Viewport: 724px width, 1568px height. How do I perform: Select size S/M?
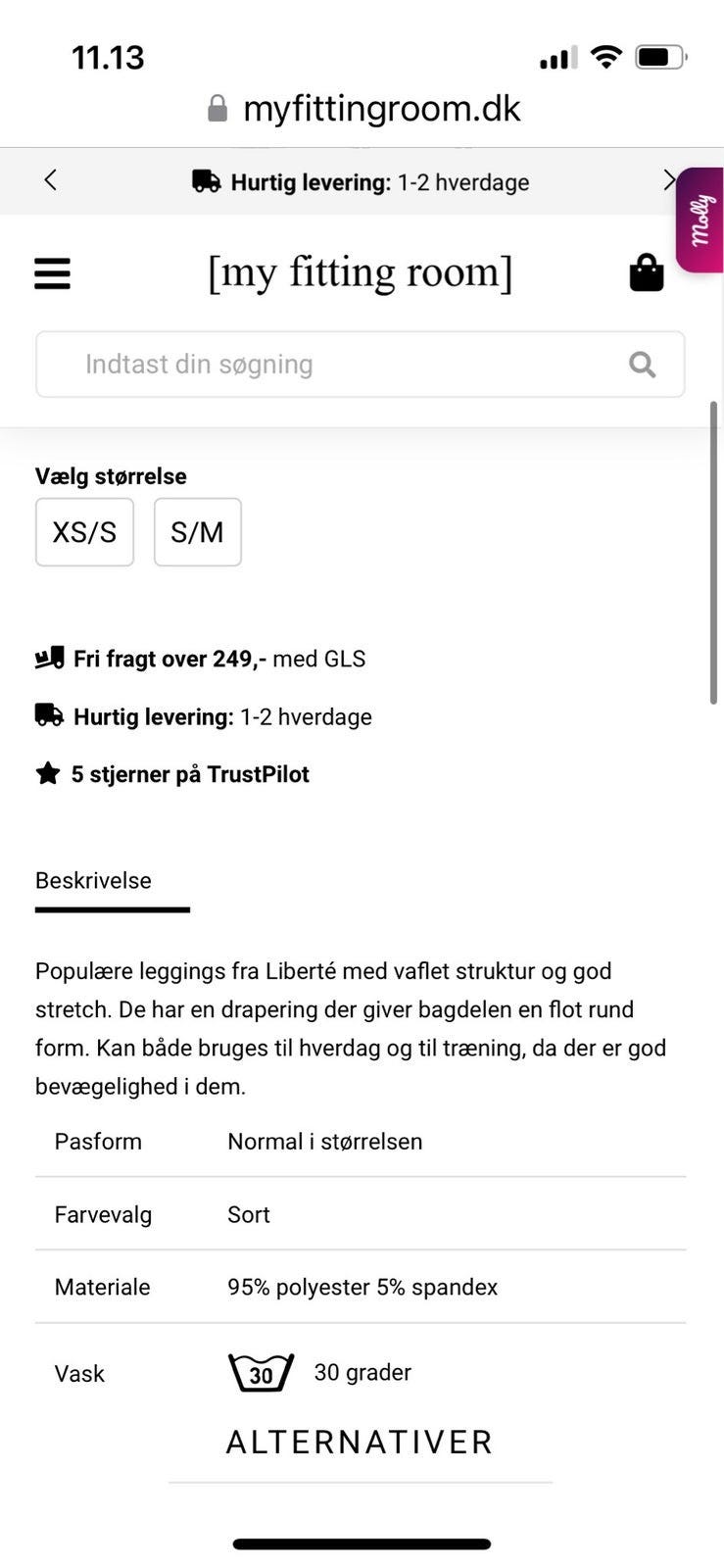click(197, 532)
